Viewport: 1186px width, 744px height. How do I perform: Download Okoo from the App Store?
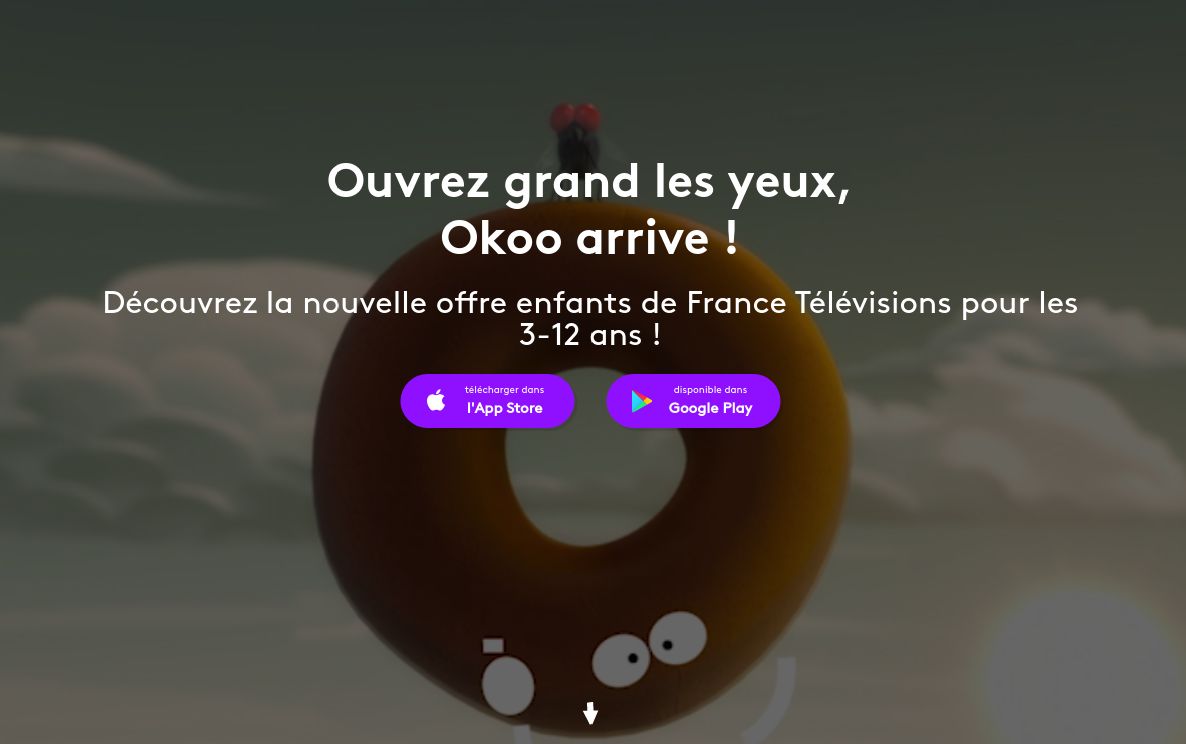pyautogui.click(x=487, y=401)
